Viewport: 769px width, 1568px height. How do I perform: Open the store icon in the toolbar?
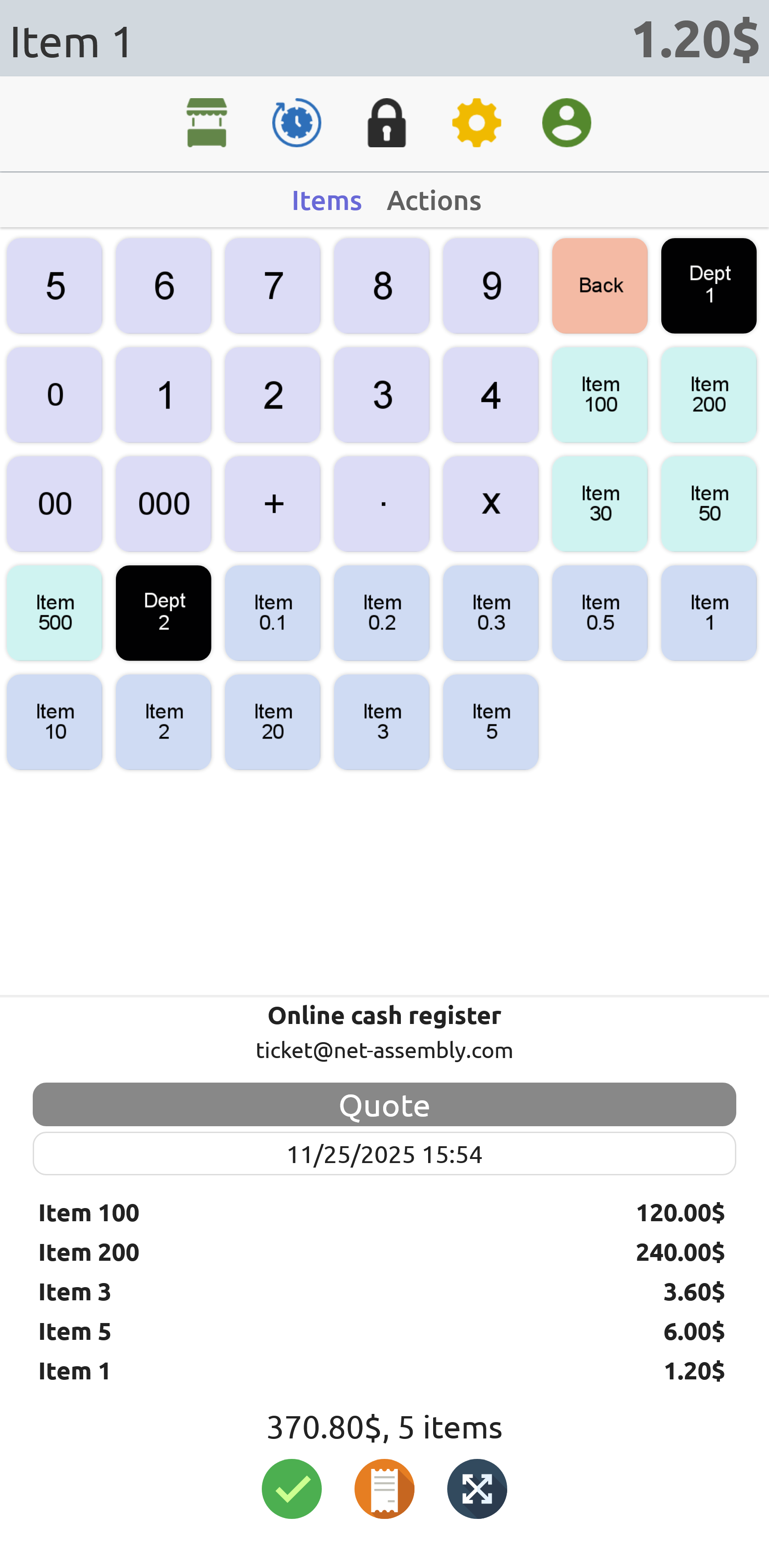coord(207,123)
